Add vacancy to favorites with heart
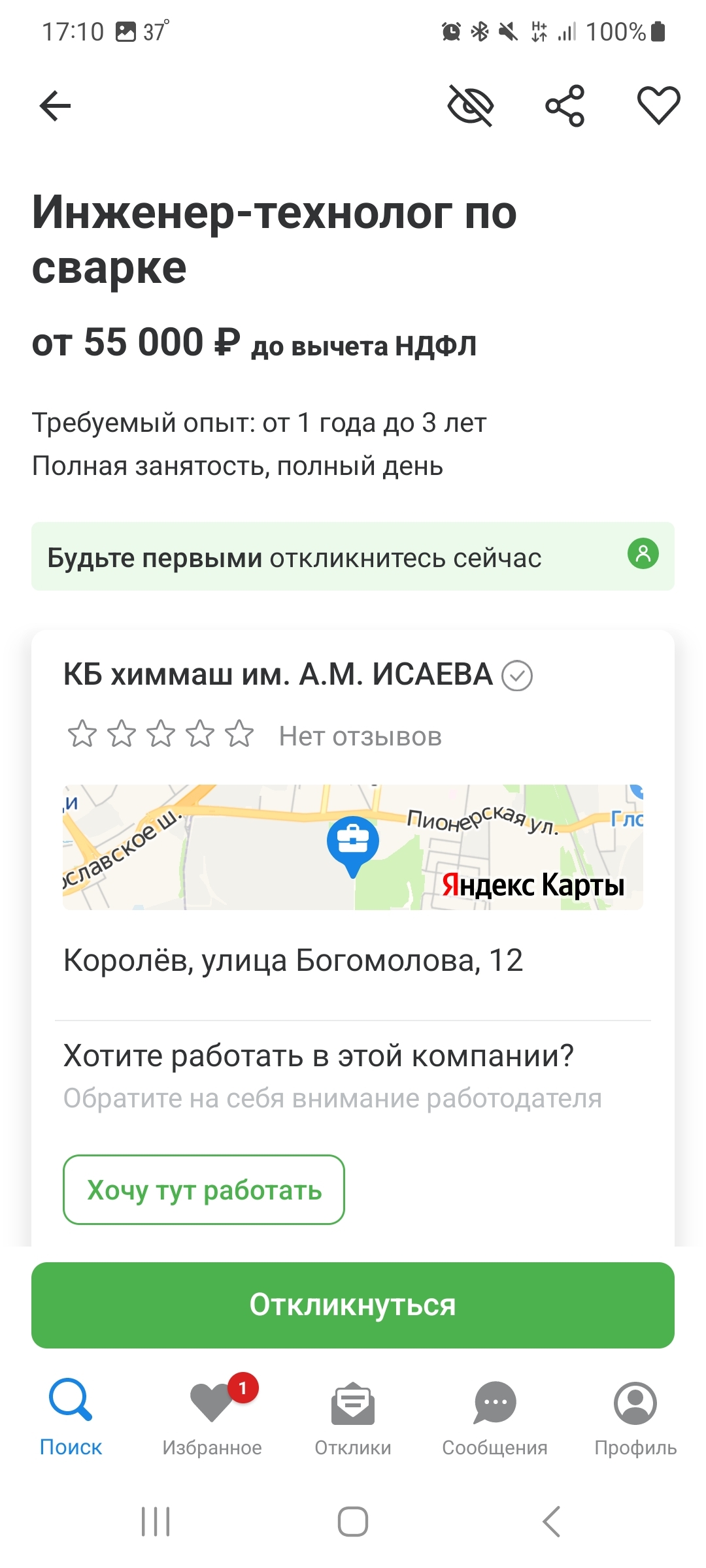The image size is (706, 1568). [658, 106]
